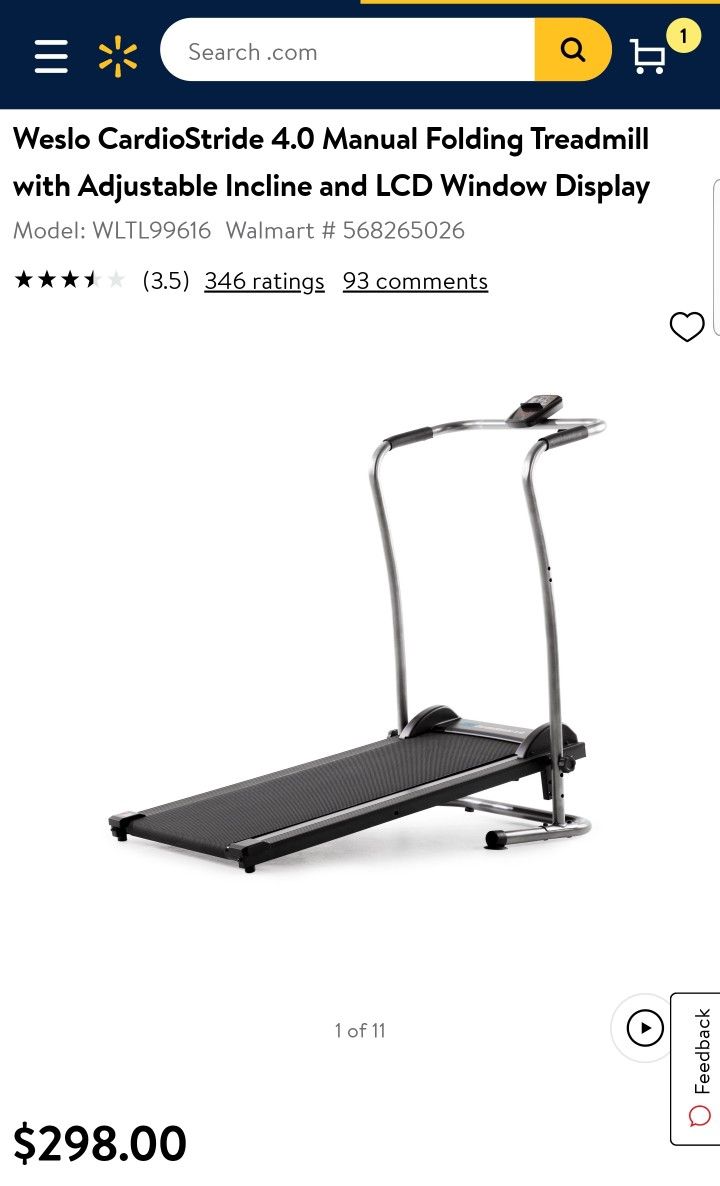Play the product video via the circular play icon
The width and height of the screenshot is (720, 1186).
click(645, 1028)
